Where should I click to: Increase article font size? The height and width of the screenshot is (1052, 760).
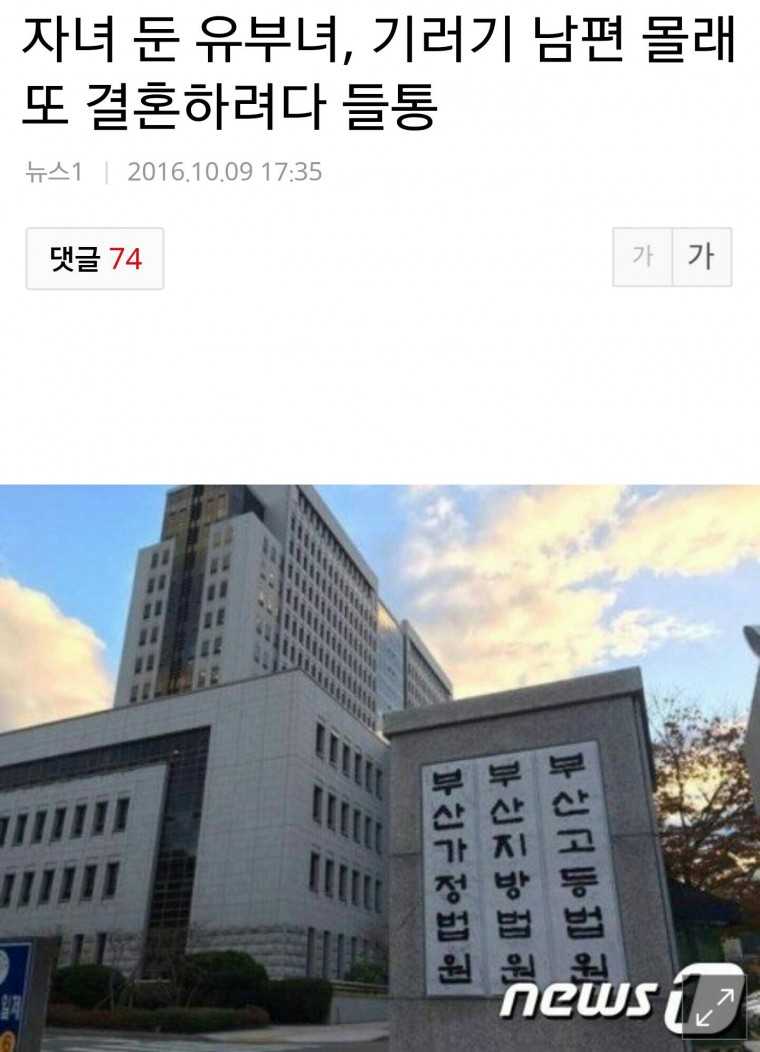(701, 257)
